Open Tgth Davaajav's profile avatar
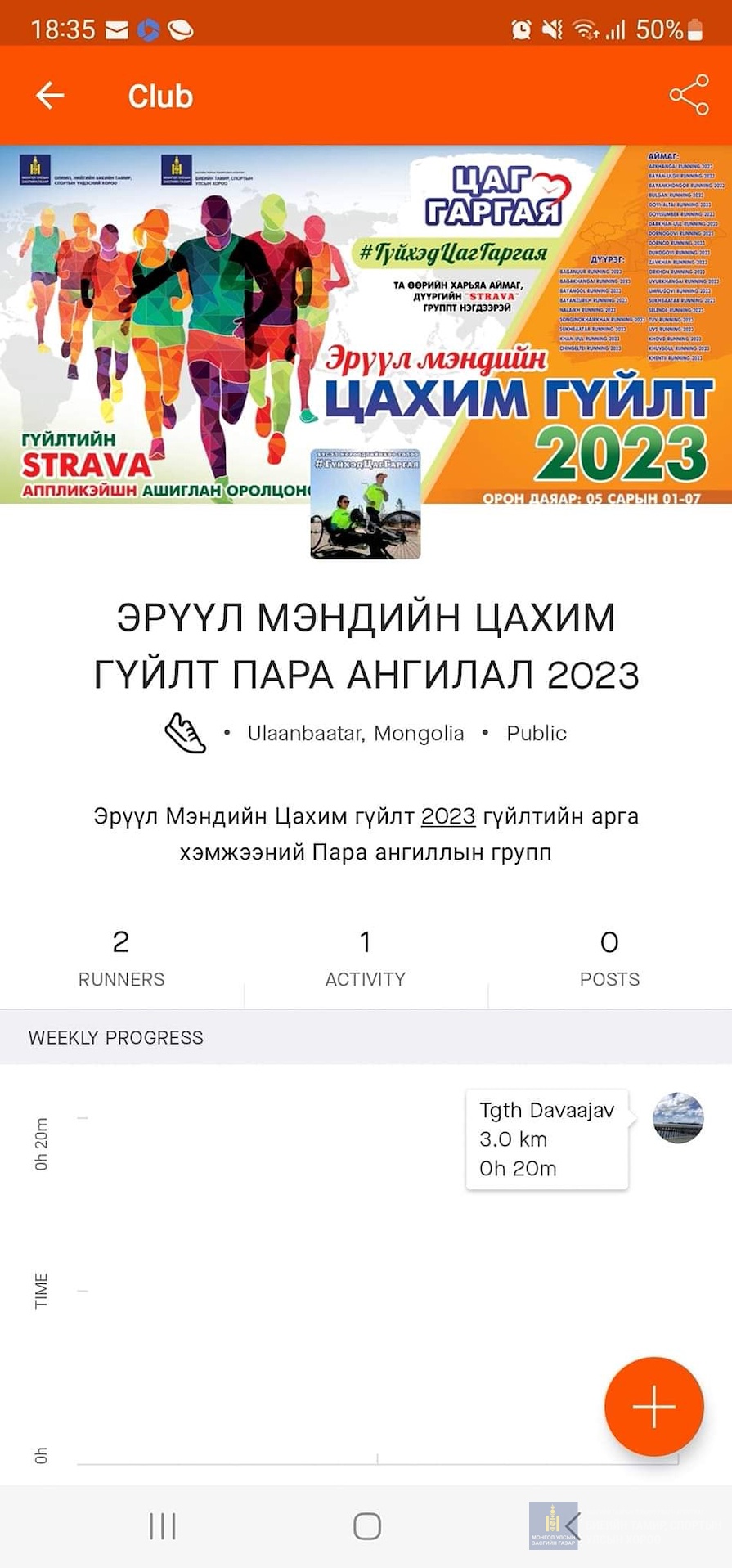Image resolution: width=732 pixels, height=1568 pixels. click(678, 1117)
